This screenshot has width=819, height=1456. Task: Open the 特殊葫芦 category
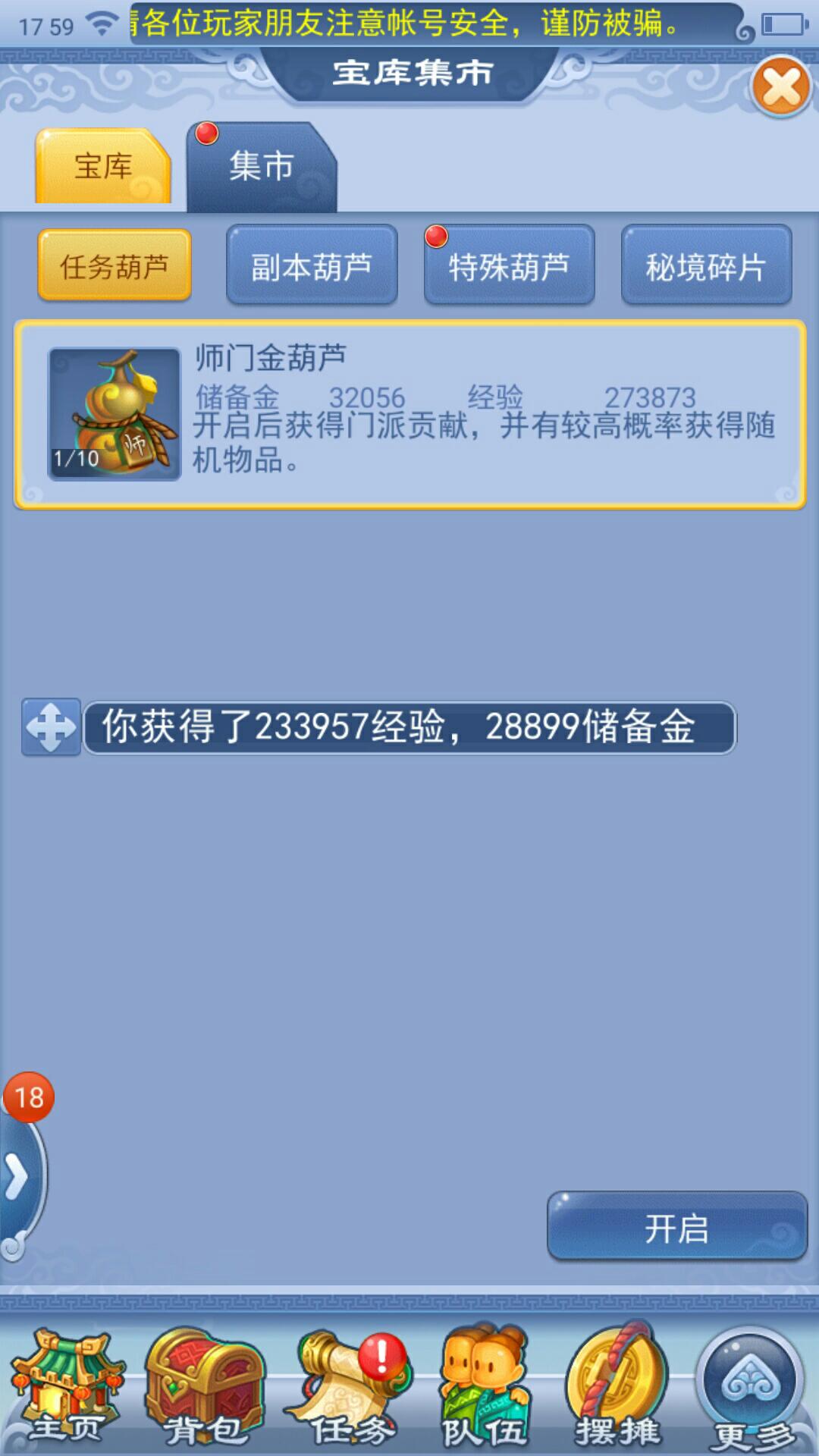click(509, 266)
